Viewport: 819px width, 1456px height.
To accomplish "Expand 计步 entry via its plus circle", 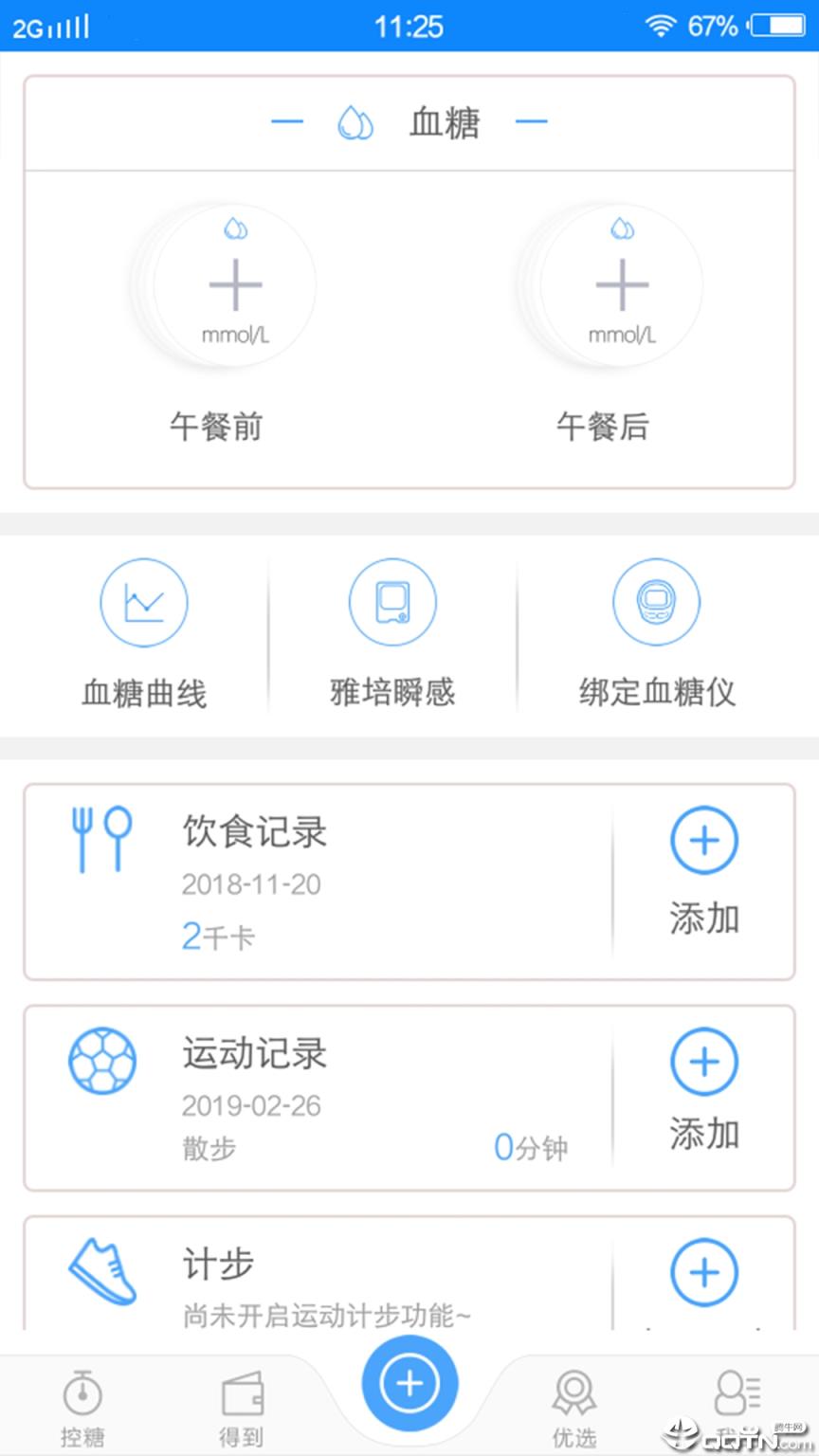I will [704, 1273].
